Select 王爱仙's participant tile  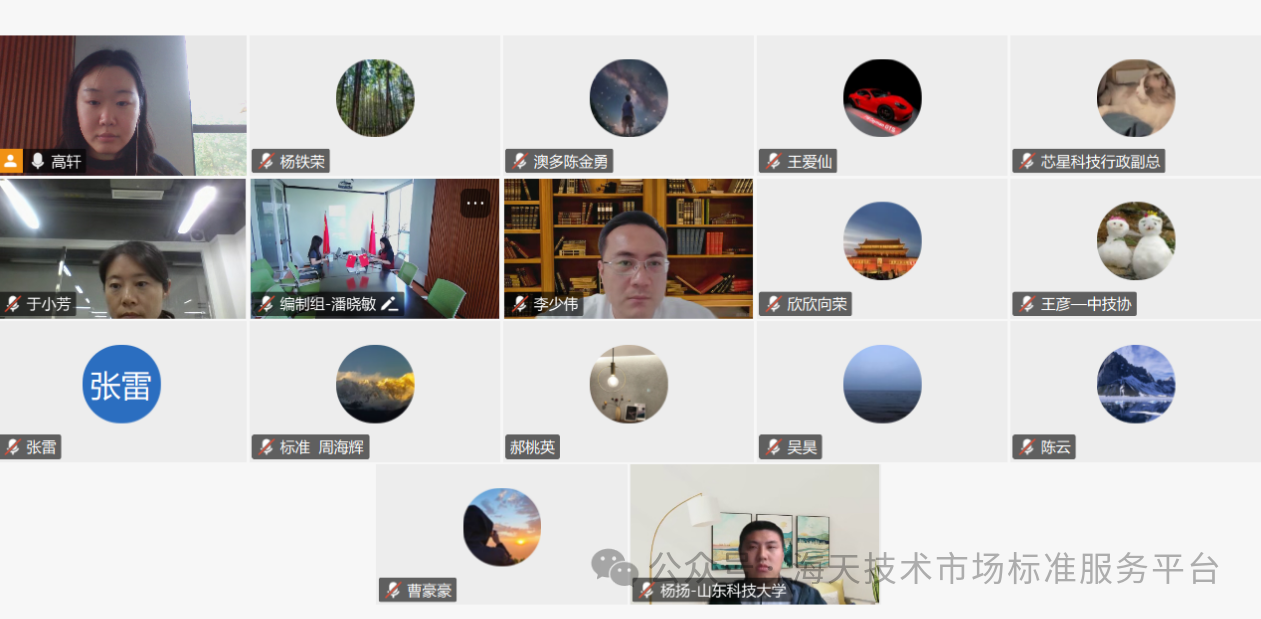(x=881, y=105)
